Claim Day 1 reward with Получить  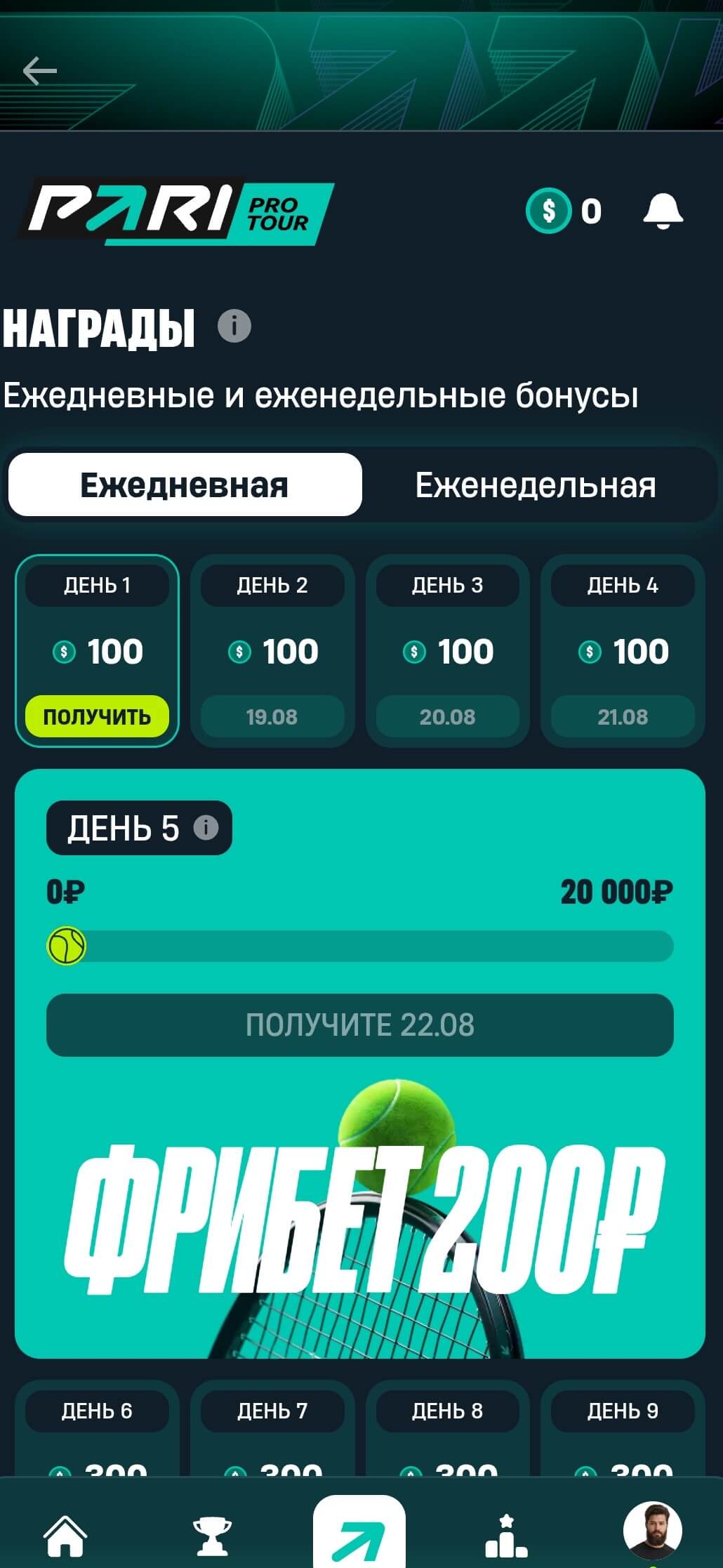click(x=97, y=716)
